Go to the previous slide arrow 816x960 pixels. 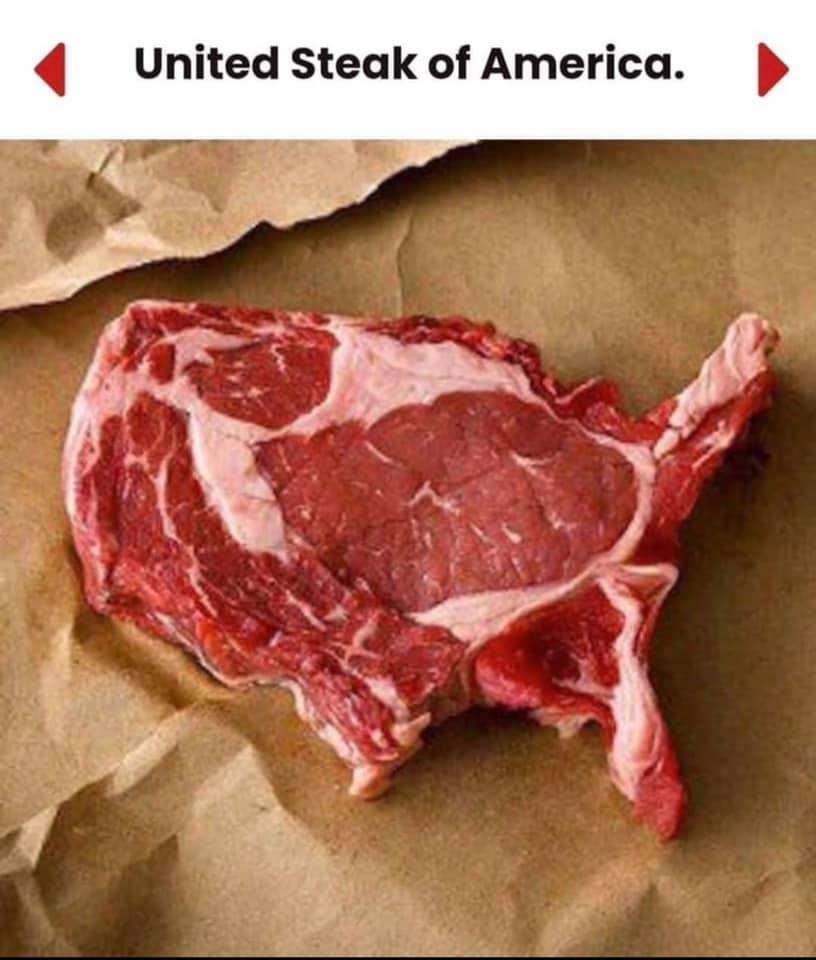pyautogui.click(x=51, y=69)
